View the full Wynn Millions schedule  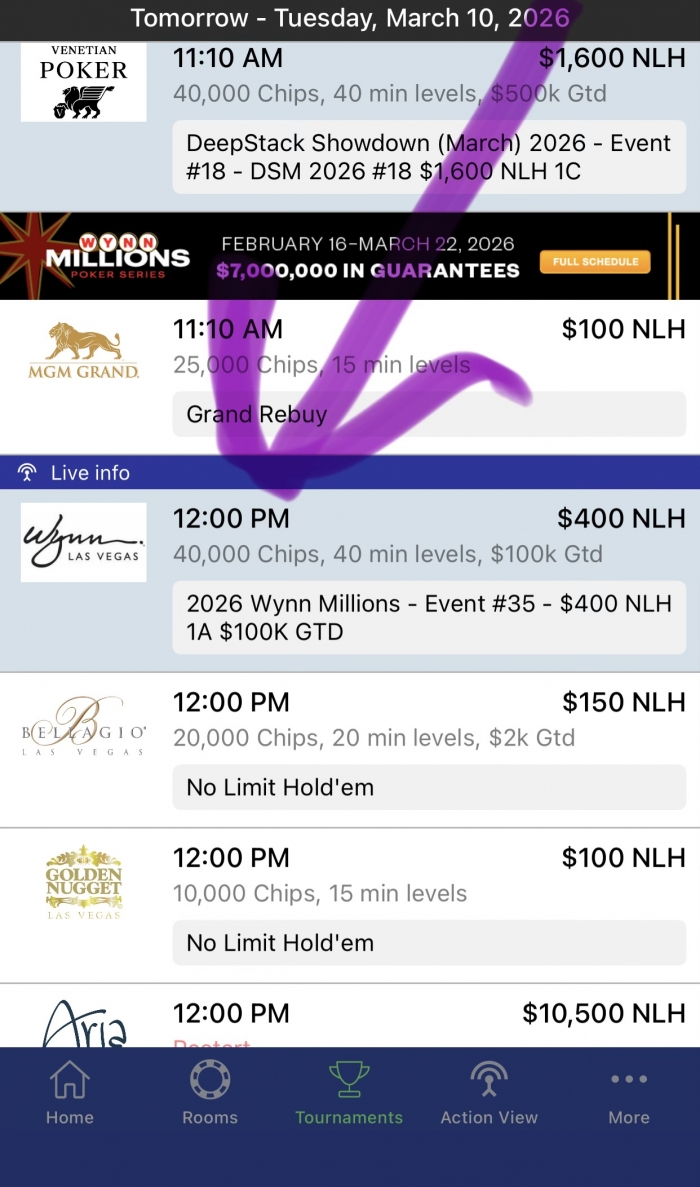pos(595,262)
